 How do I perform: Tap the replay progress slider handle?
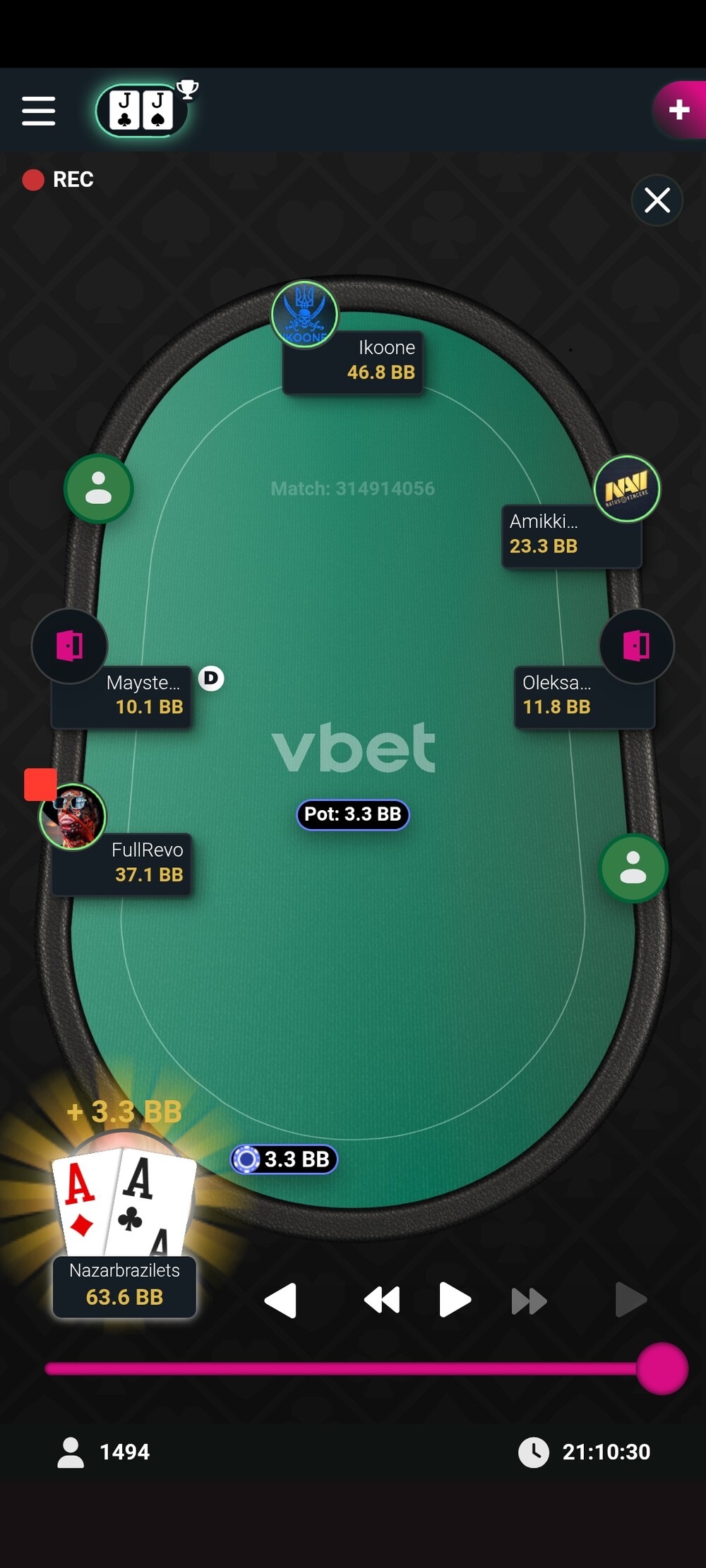(662, 1369)
